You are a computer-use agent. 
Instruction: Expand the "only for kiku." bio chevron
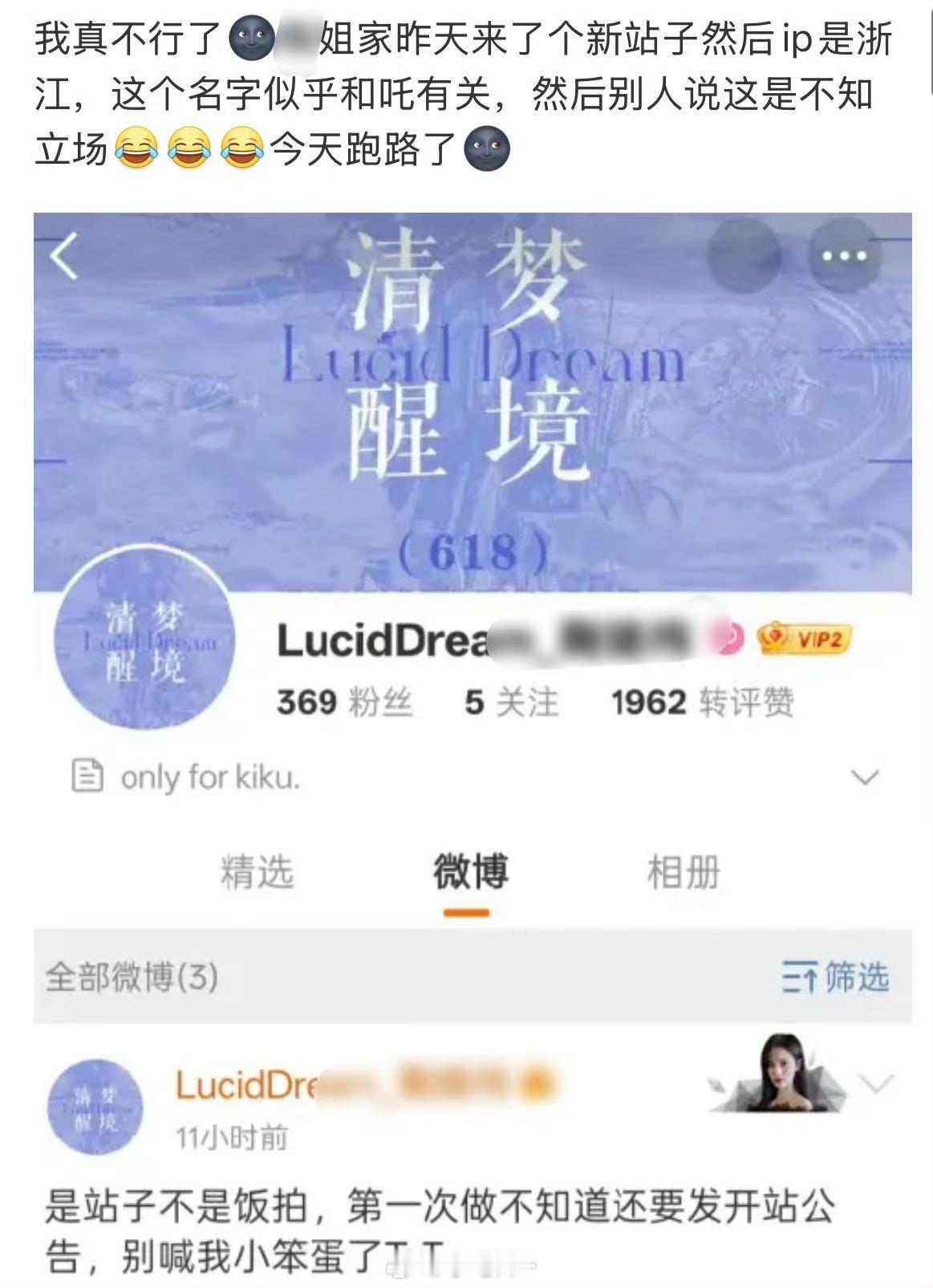(x=863, y=776)
